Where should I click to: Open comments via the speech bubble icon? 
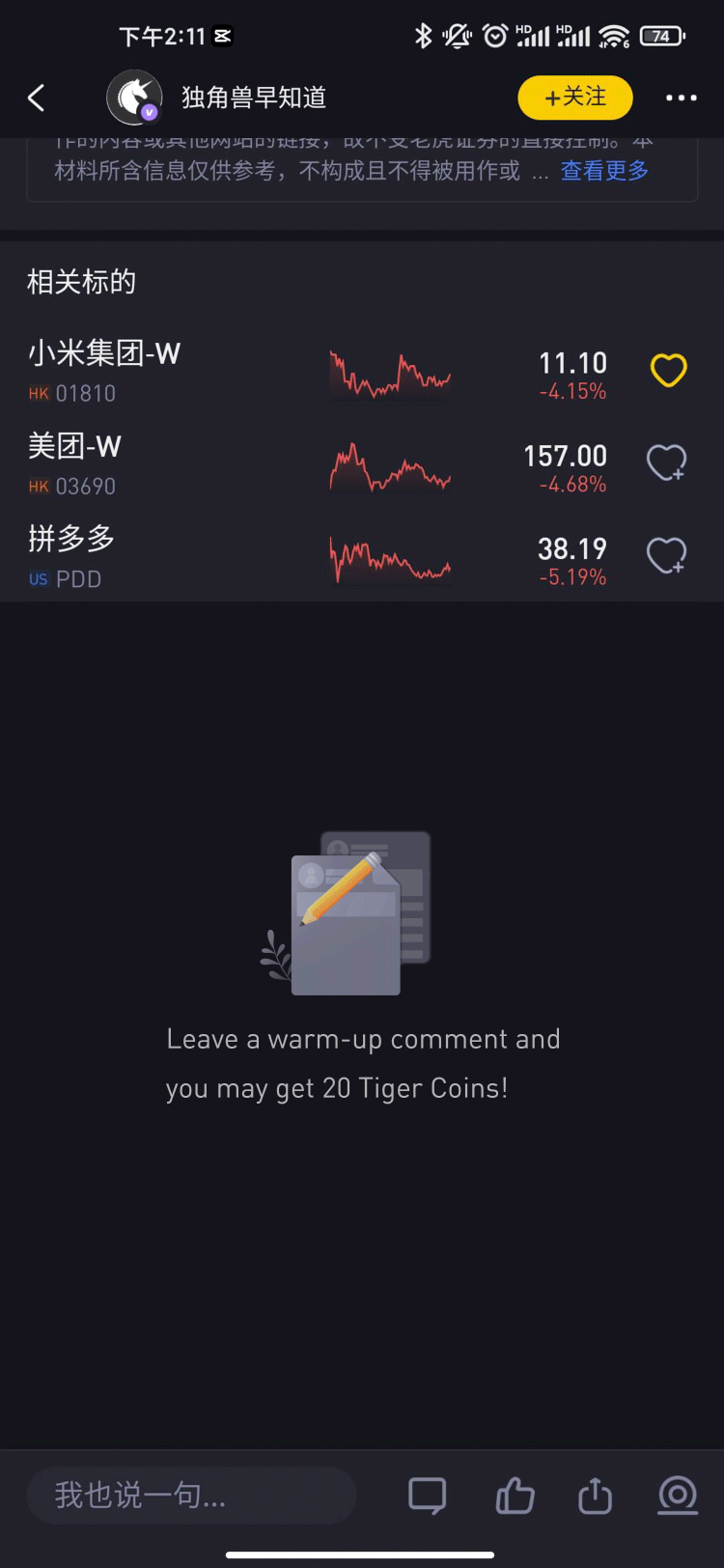[x=427, y=1496]
